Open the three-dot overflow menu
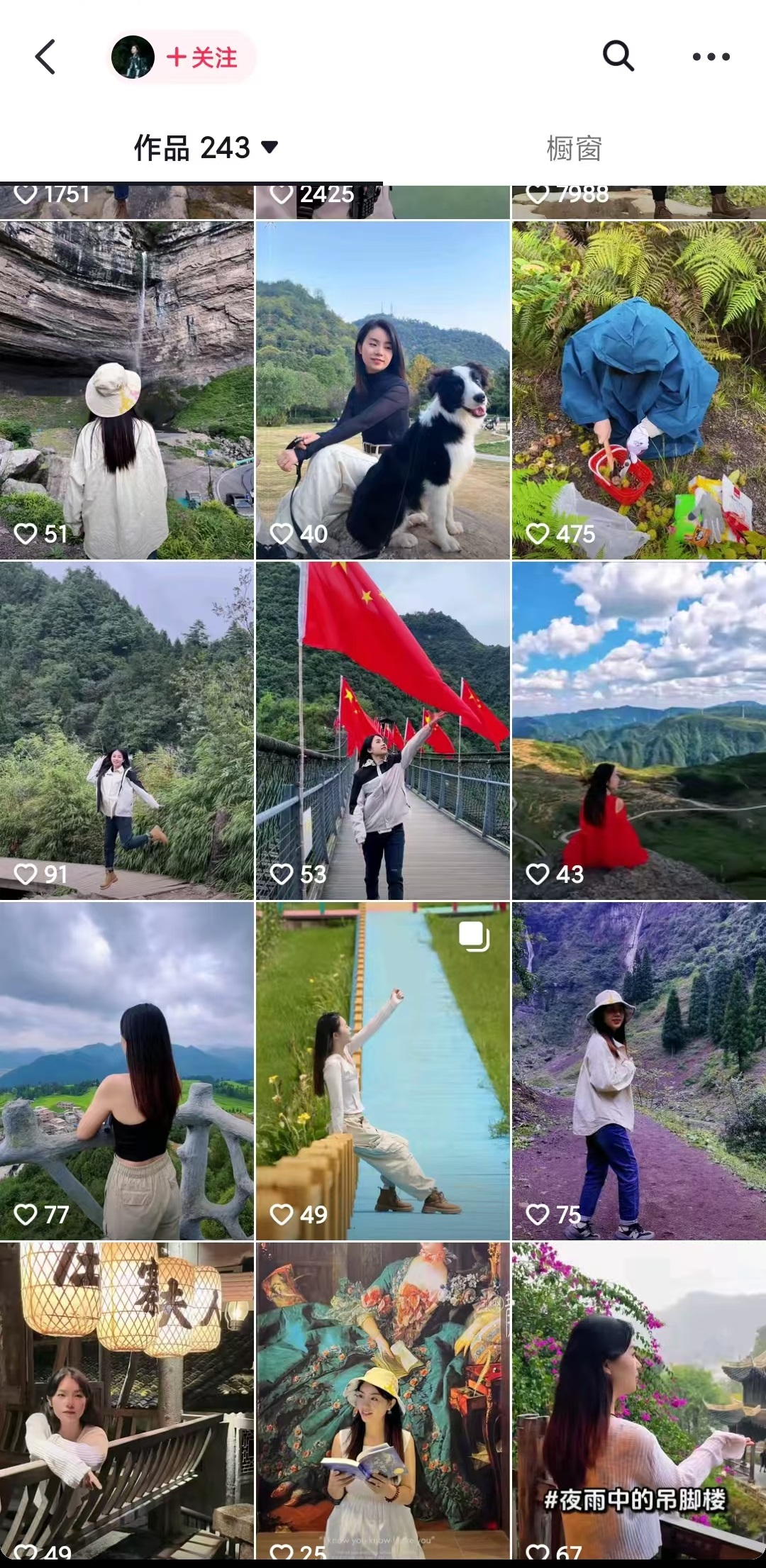Viewport: 766px width, 1568px height. point(711,57)
